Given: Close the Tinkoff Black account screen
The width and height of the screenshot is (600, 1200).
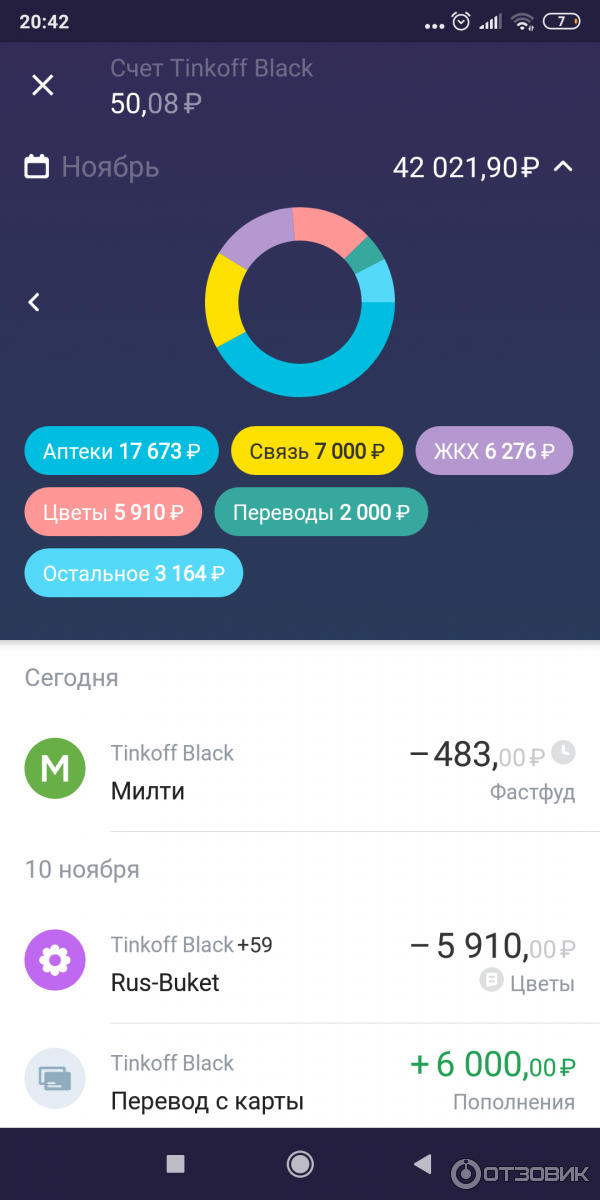Looking at the screenshot, I should pyautogui.click(x=43, y=85).
